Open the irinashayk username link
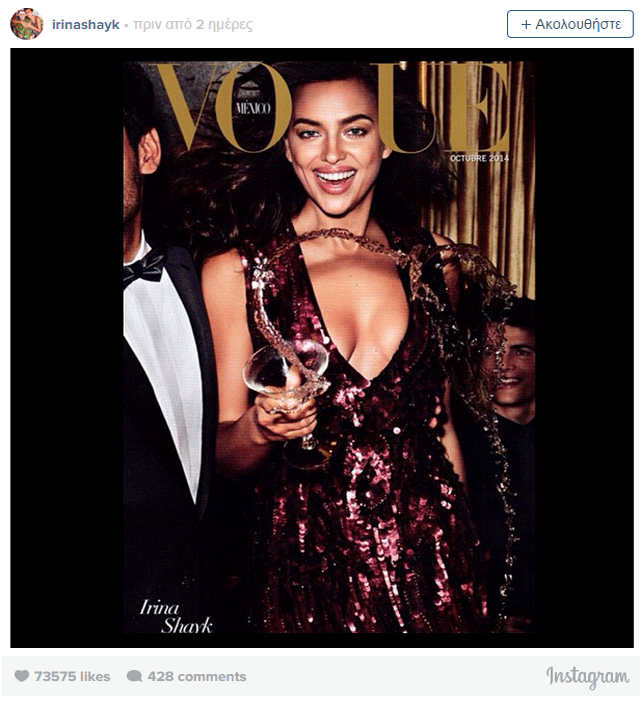The image size is (640, 714). point(85,24)
